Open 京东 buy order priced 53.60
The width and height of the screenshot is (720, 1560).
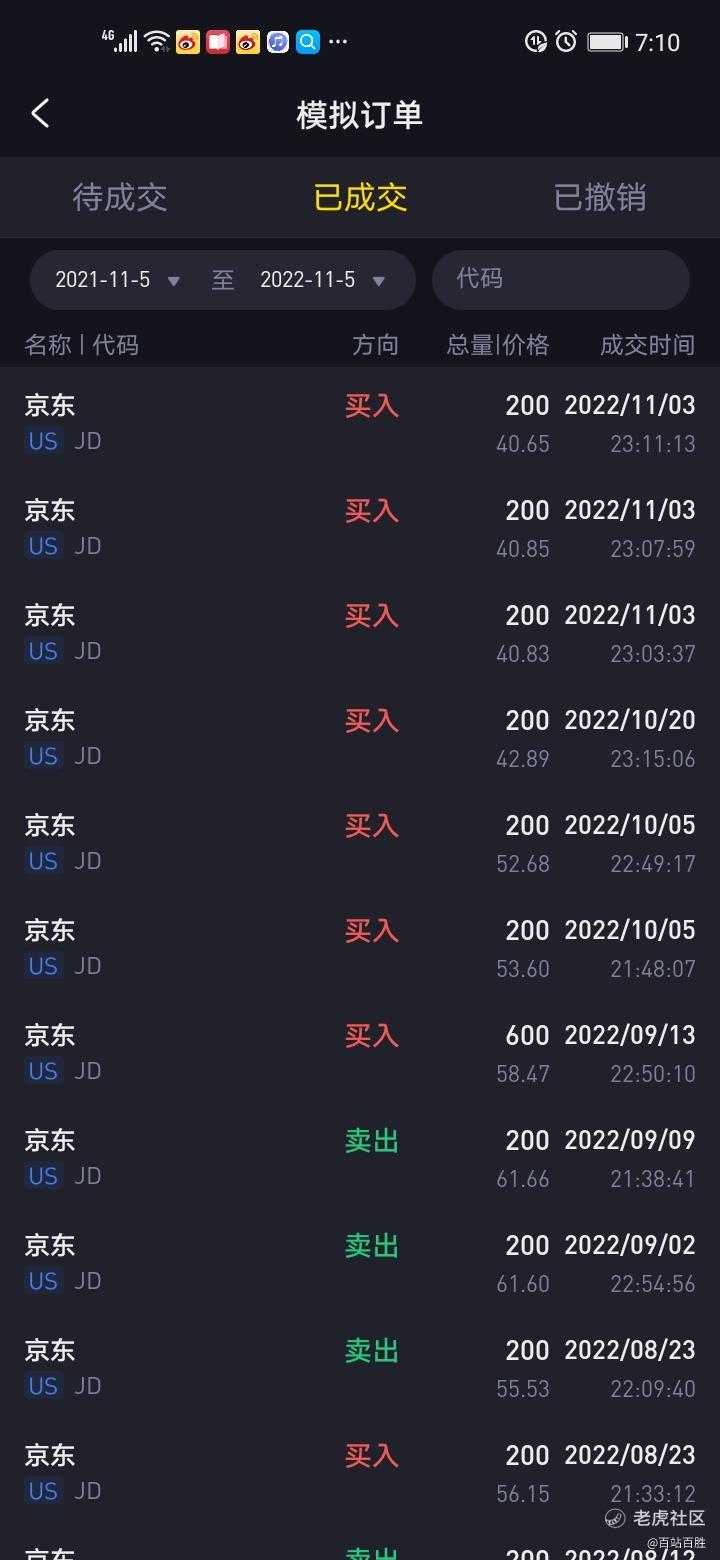(360, 947)
